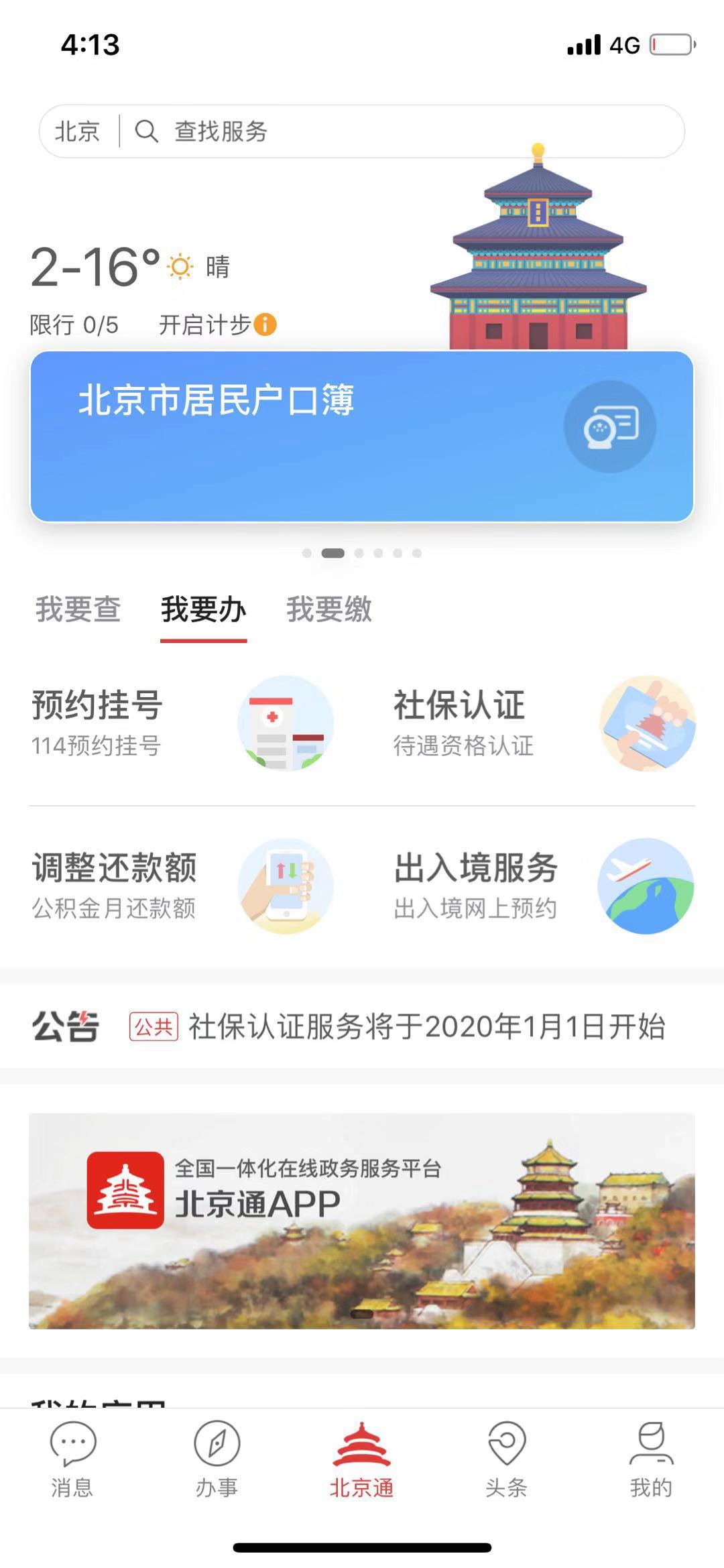This screenshot has width=724, height=1568.
Task: View 限行 0/5 traffic restriction info
Action: 74,325
